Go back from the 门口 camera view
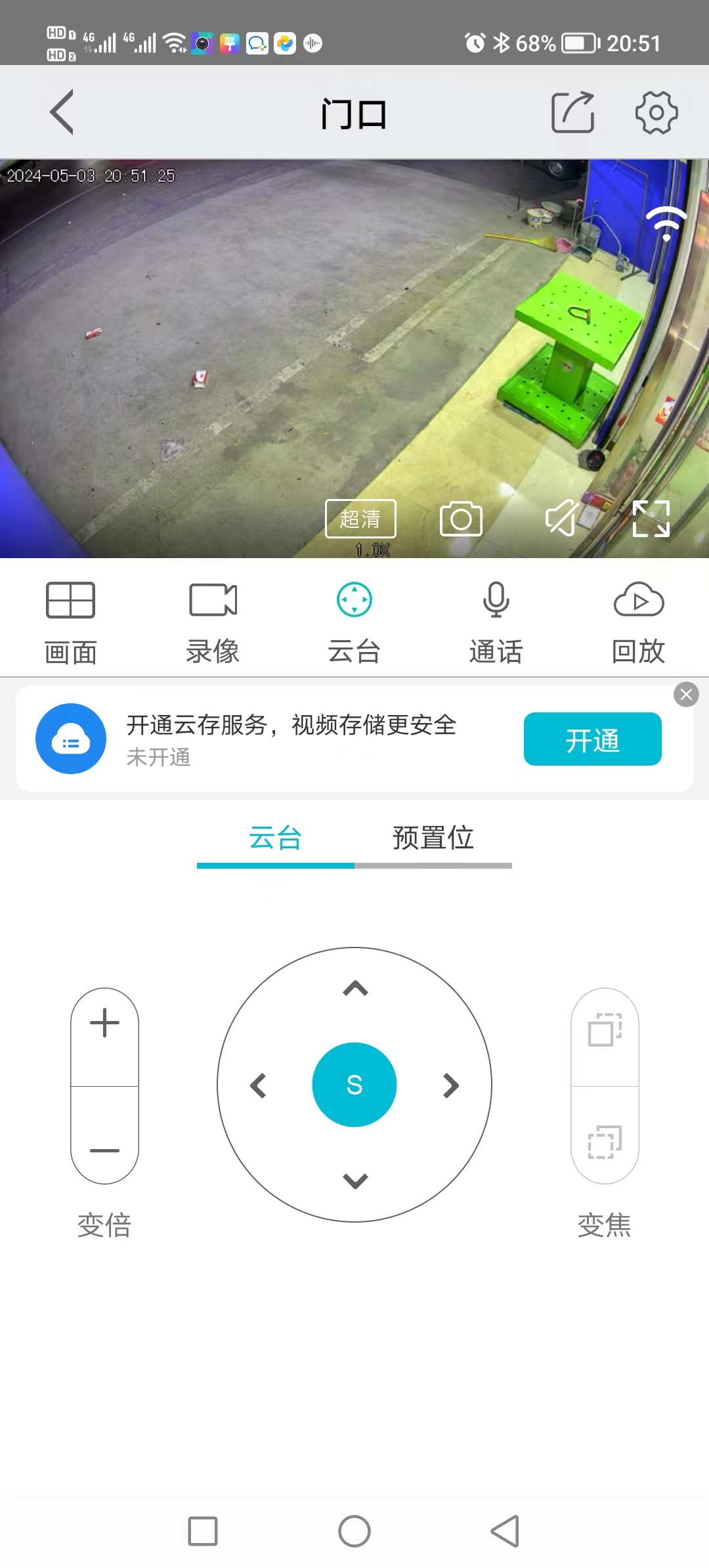The height and width of the screenshot is (1568, 709). pyautogui.click(x=62, y=112)
